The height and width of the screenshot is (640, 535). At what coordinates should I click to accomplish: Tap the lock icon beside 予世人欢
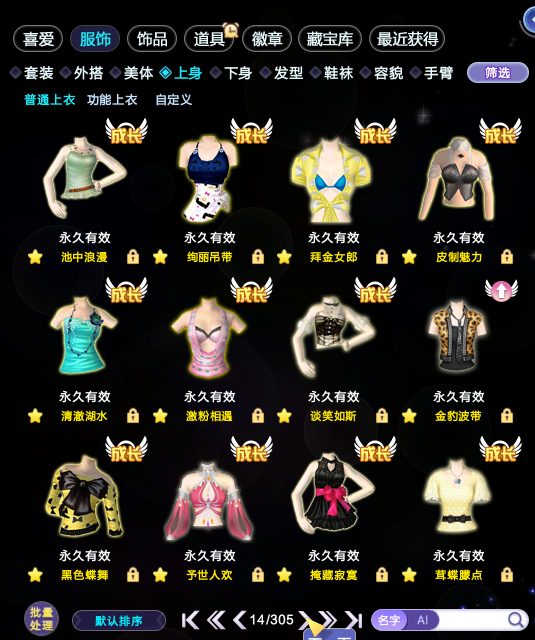258,575
